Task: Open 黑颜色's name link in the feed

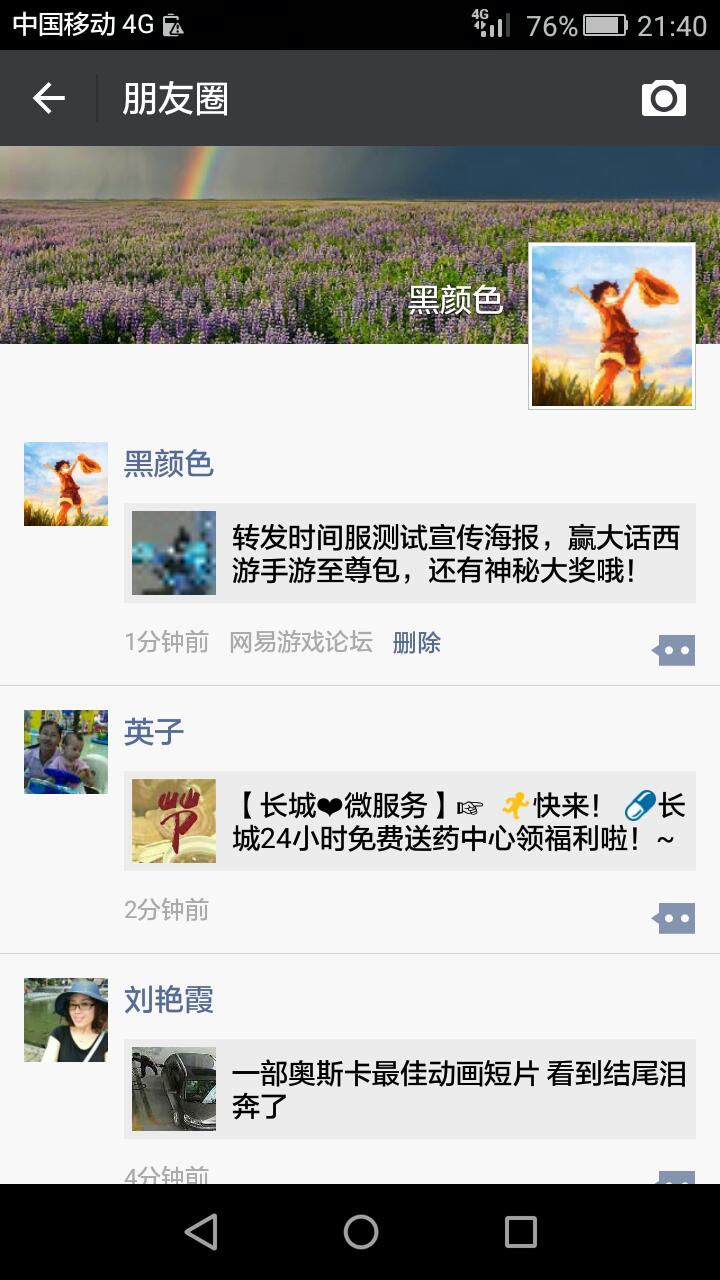Action: tap(168, 464)
